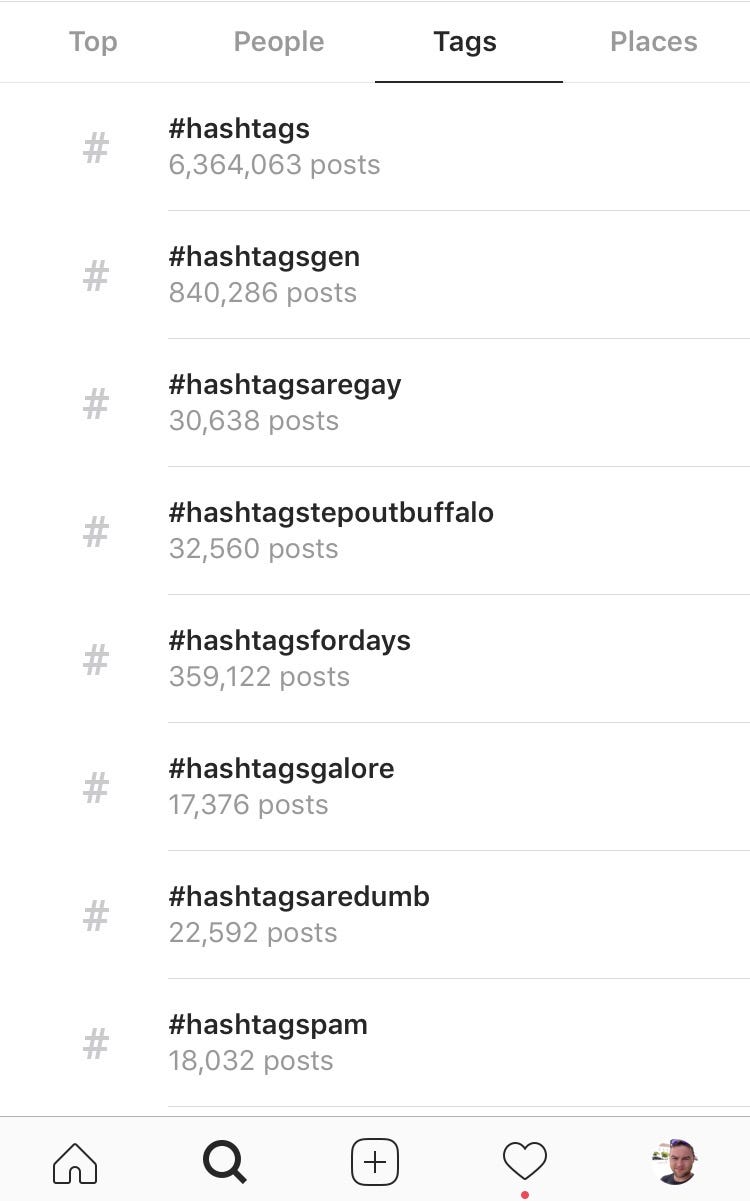Switch to the Top tab

[x=93, y=42]
